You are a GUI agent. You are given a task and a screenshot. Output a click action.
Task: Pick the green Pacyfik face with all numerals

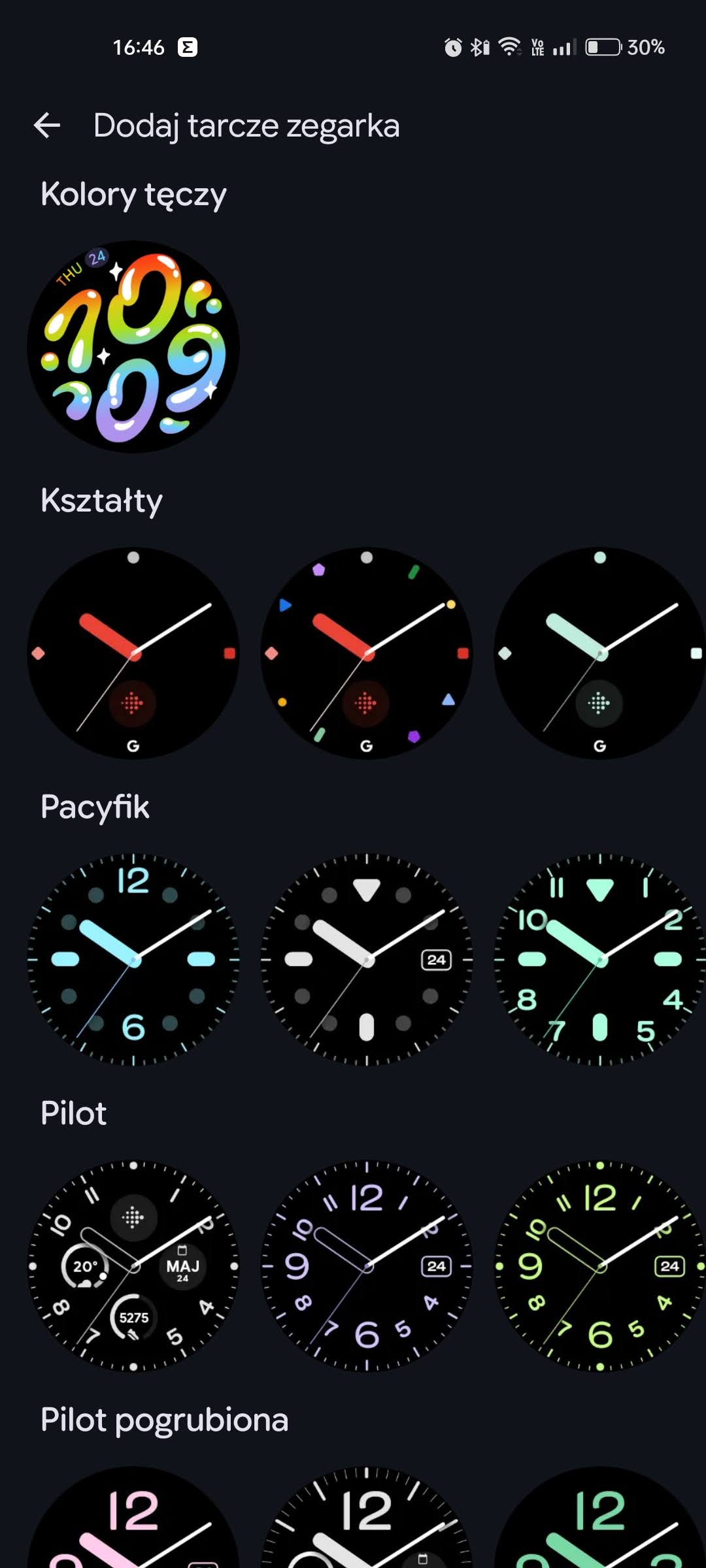point(599,959)
